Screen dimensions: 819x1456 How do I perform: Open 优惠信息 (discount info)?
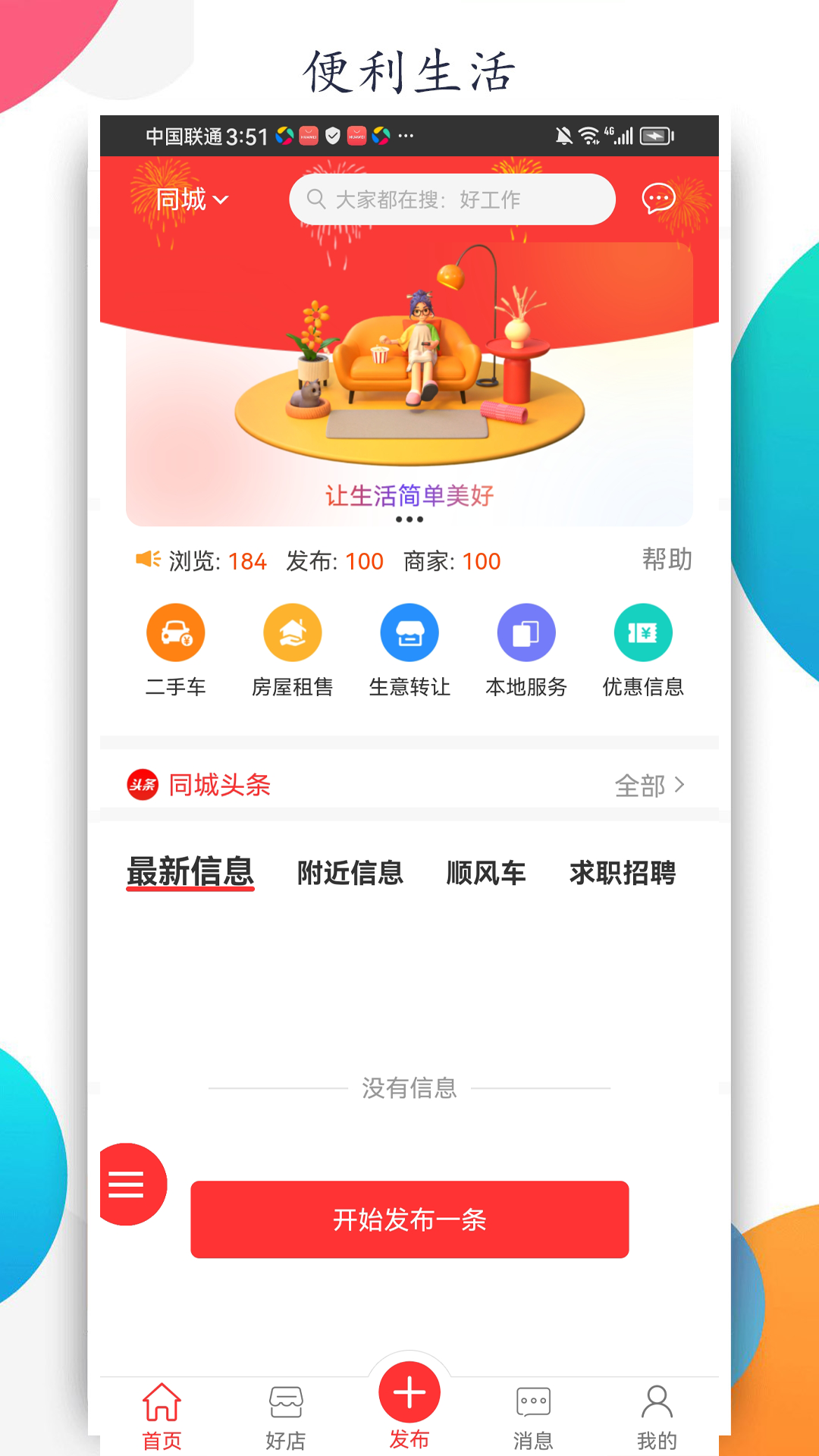point(643,648)
